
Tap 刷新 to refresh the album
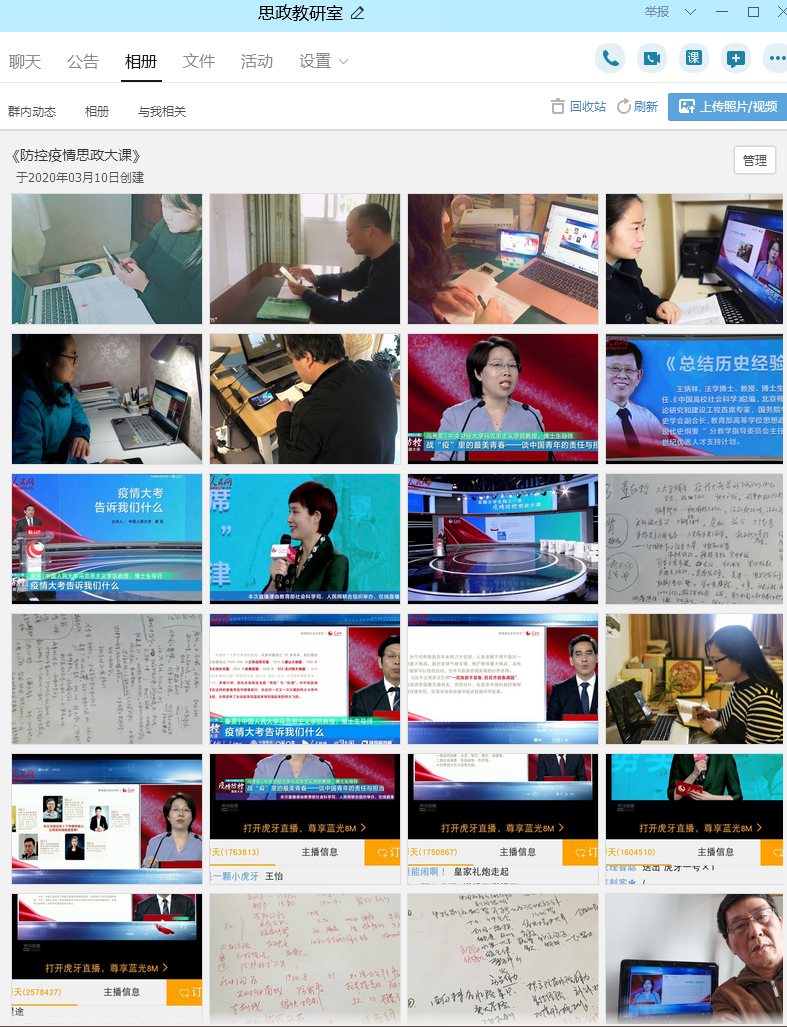[637, 107]
